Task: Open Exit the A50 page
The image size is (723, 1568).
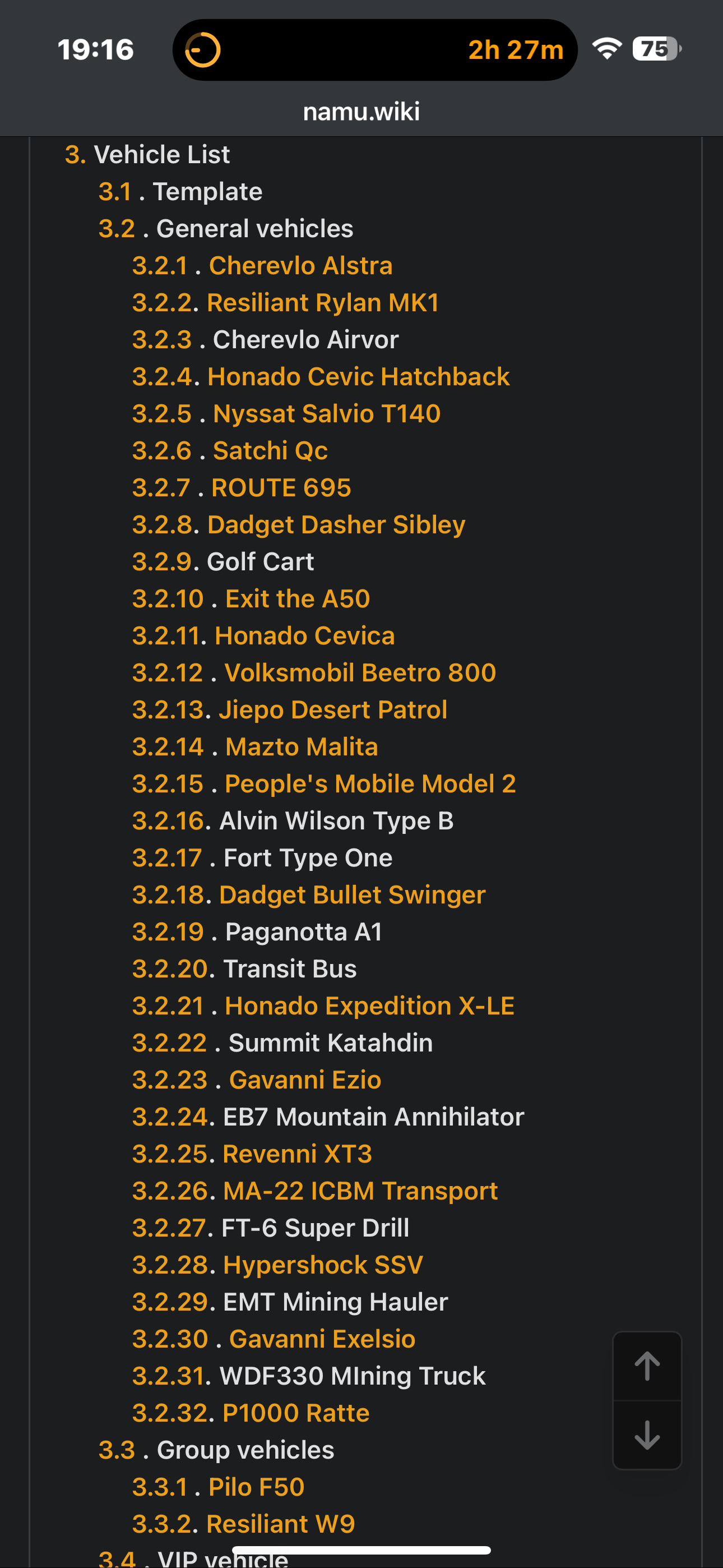Action: (298, 598)
